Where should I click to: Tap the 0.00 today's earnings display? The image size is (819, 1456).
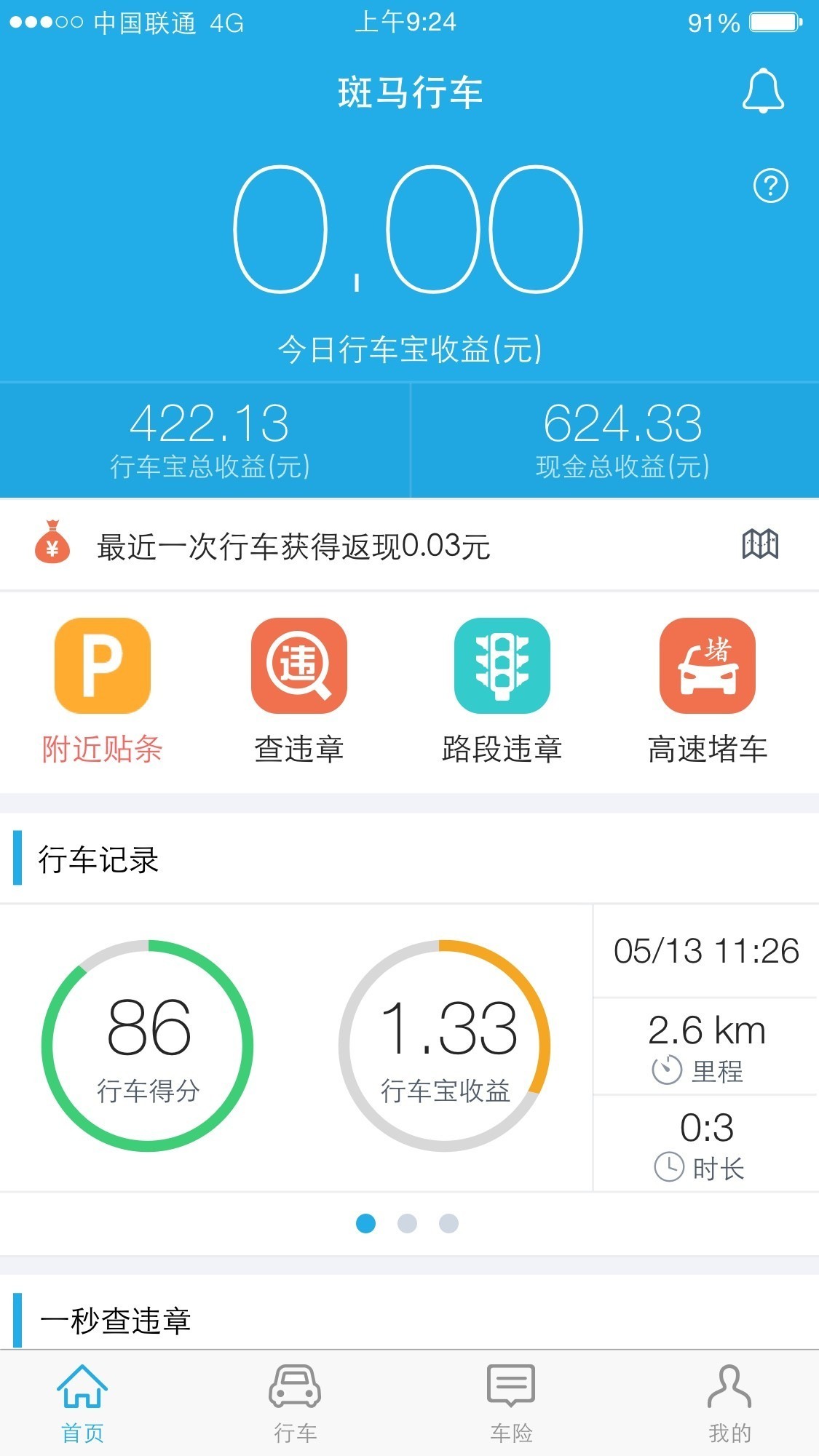(x=409, y=229)
